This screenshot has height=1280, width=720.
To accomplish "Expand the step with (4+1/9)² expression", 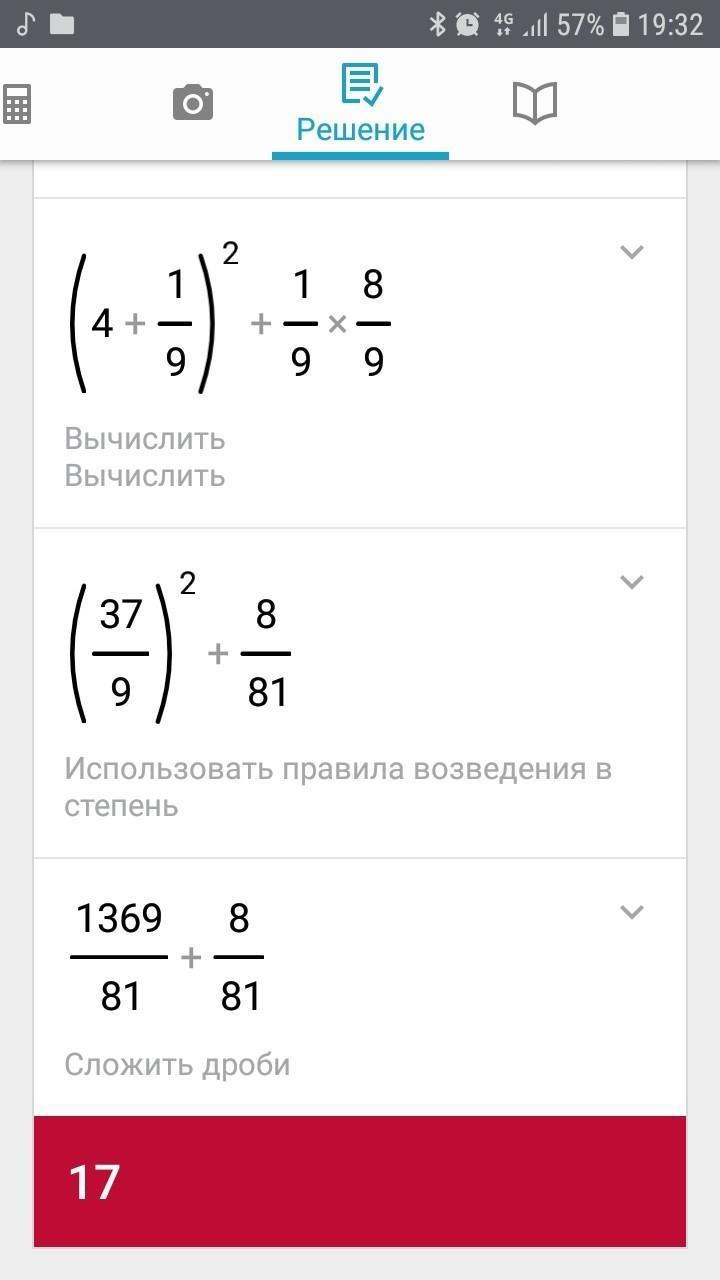I will point(631,252).
